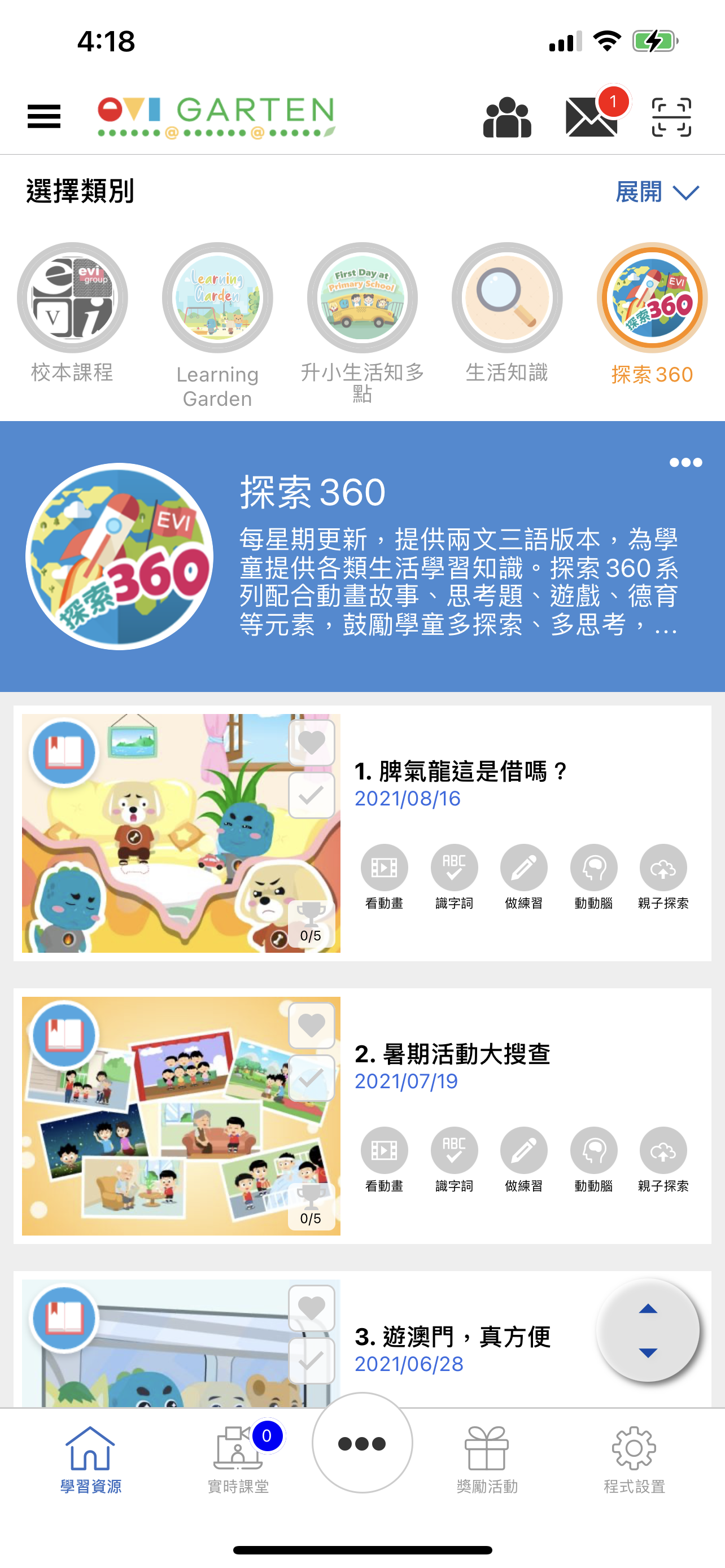The image size is (725, 1568).
Task: Open the hamburger drawer menu
Action: 44,116
